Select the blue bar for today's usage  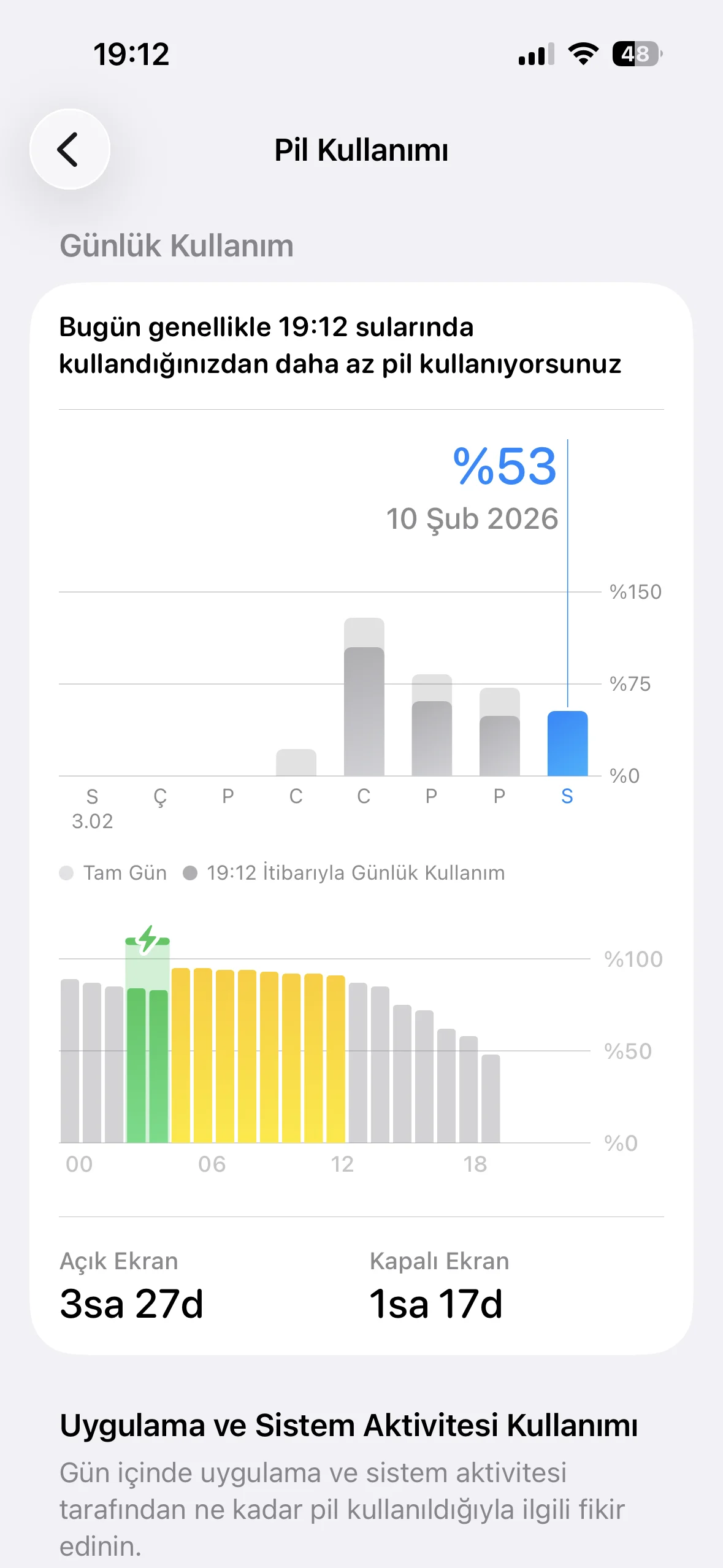tap(567, 744)
